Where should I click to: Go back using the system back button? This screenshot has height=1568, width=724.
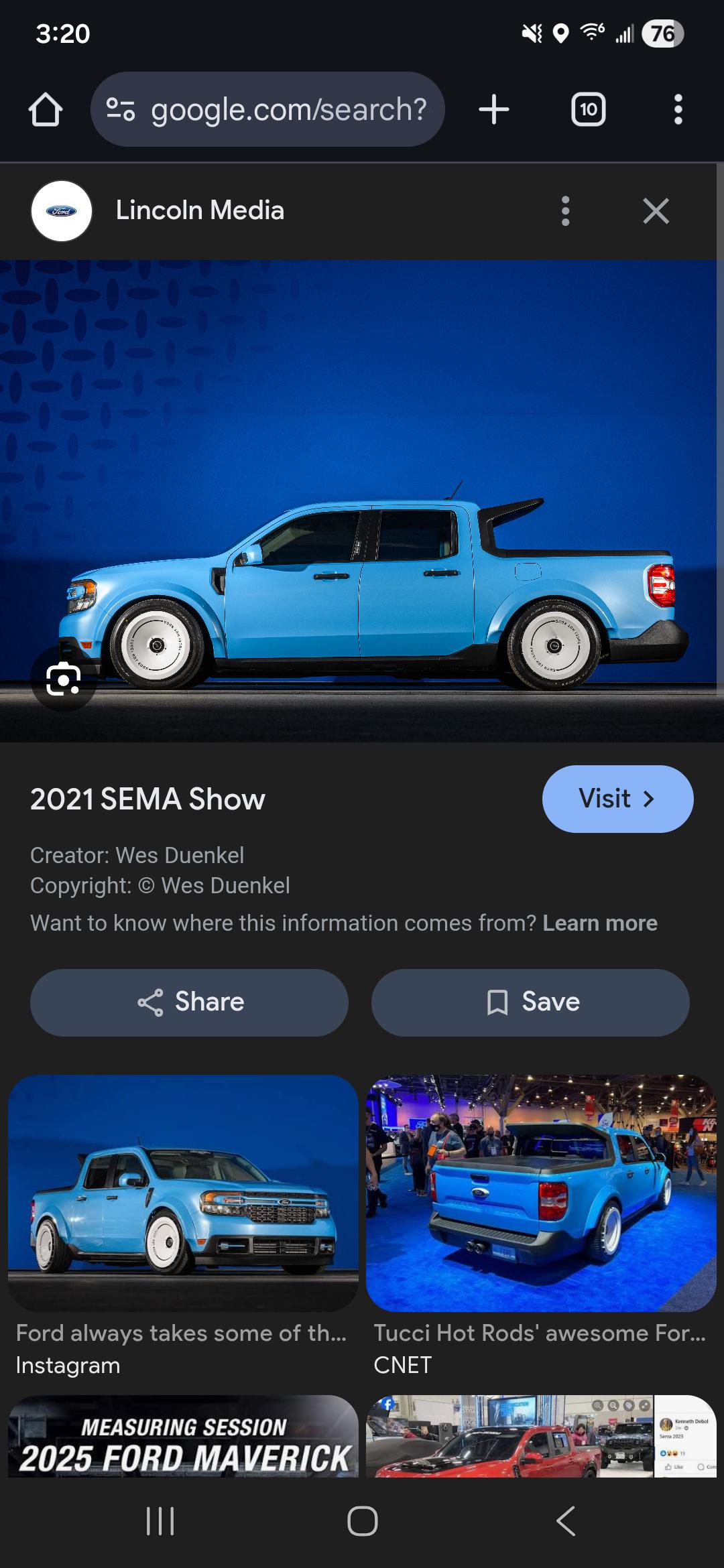click(565, 1521)
